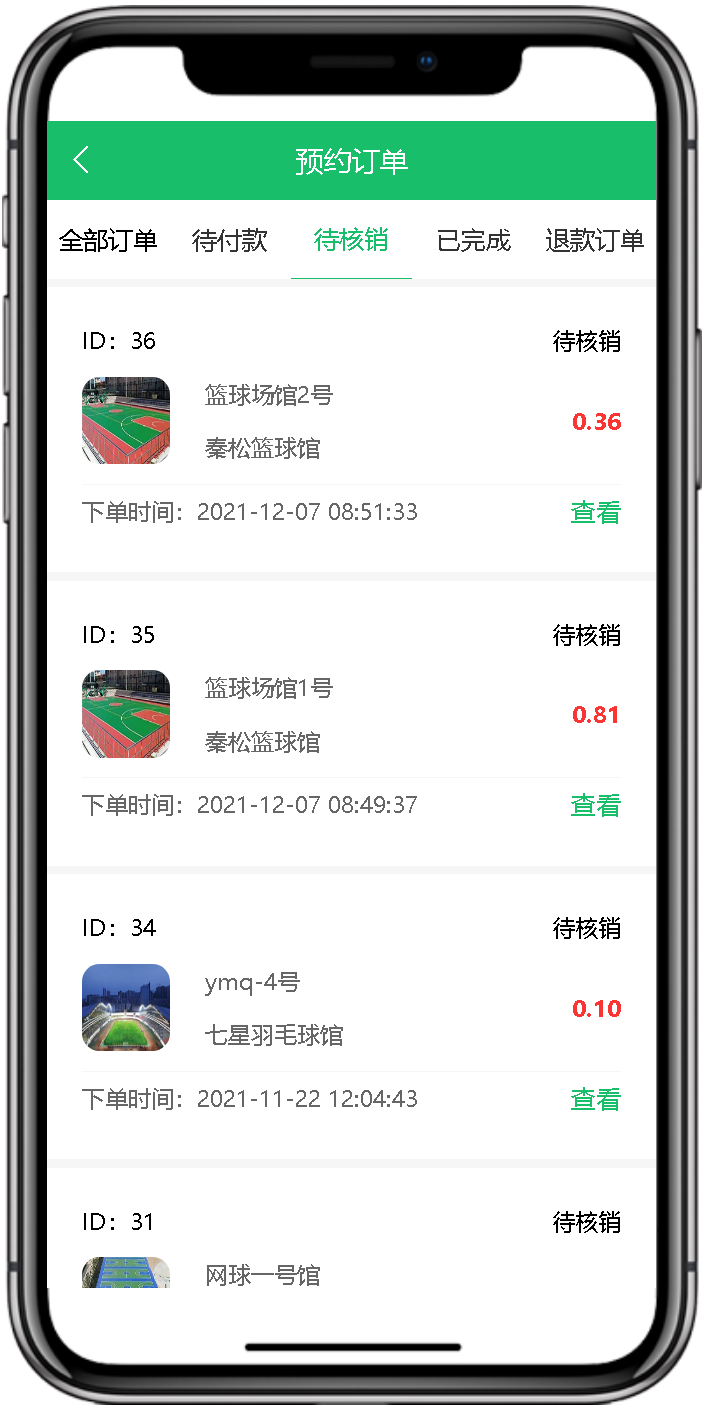
Task: Switch to the 已完成 tab
Action: coord(474,241)
